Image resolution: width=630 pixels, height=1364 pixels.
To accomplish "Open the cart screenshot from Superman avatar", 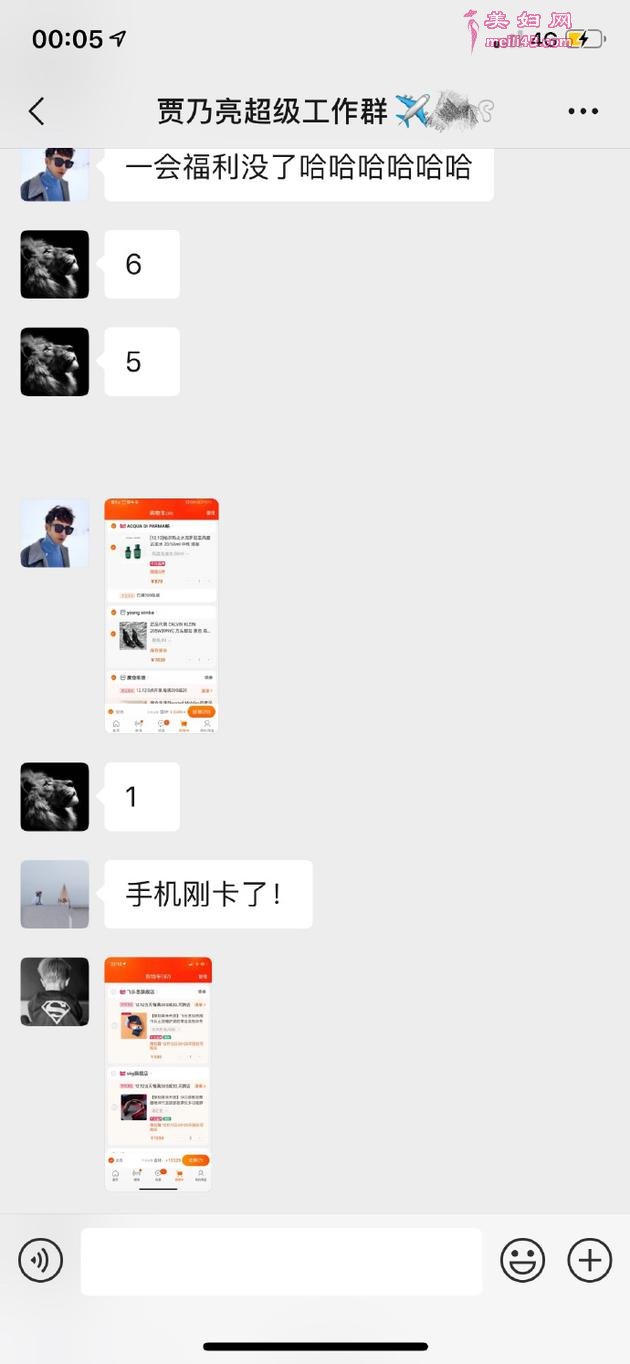I will [x=158, y=1073].
